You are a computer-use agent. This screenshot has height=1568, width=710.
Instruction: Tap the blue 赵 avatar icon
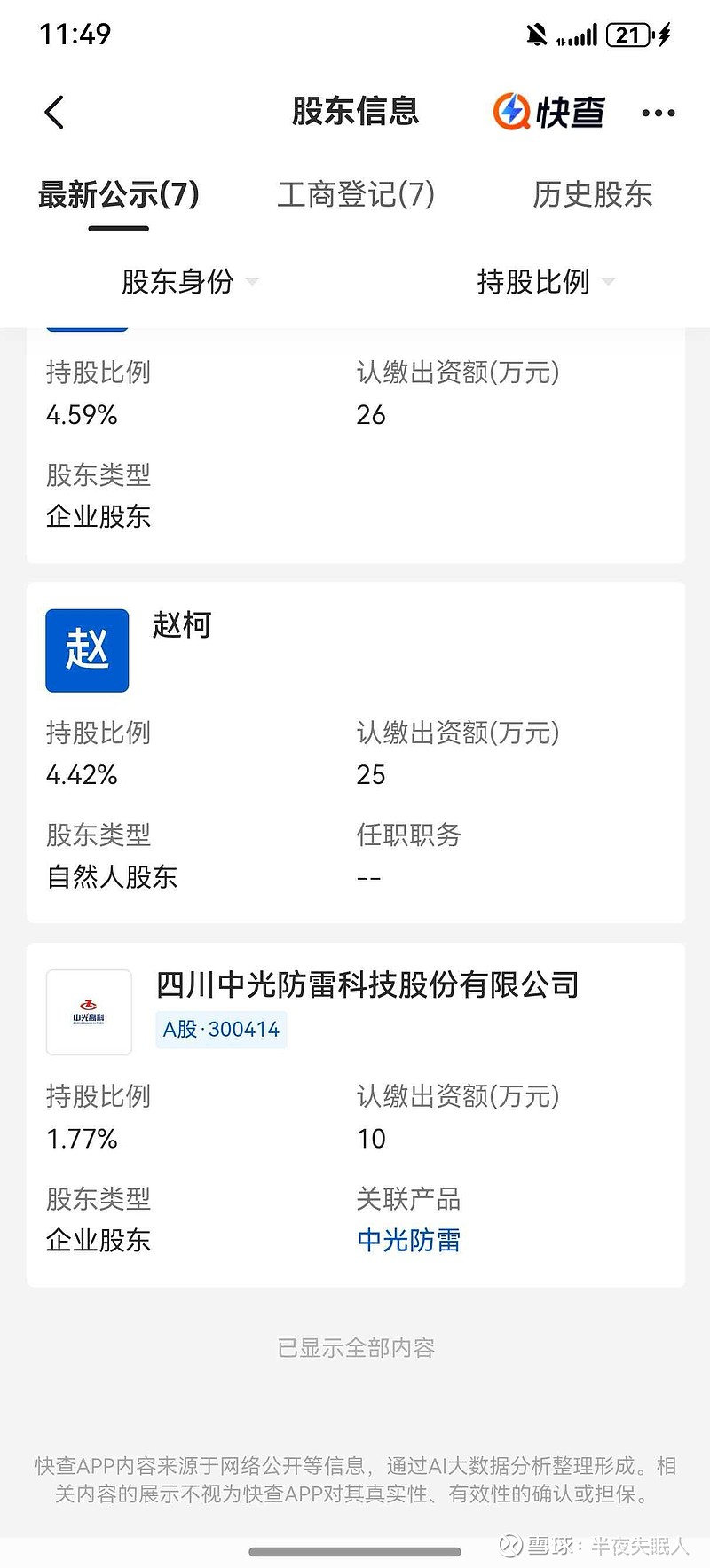87,650
